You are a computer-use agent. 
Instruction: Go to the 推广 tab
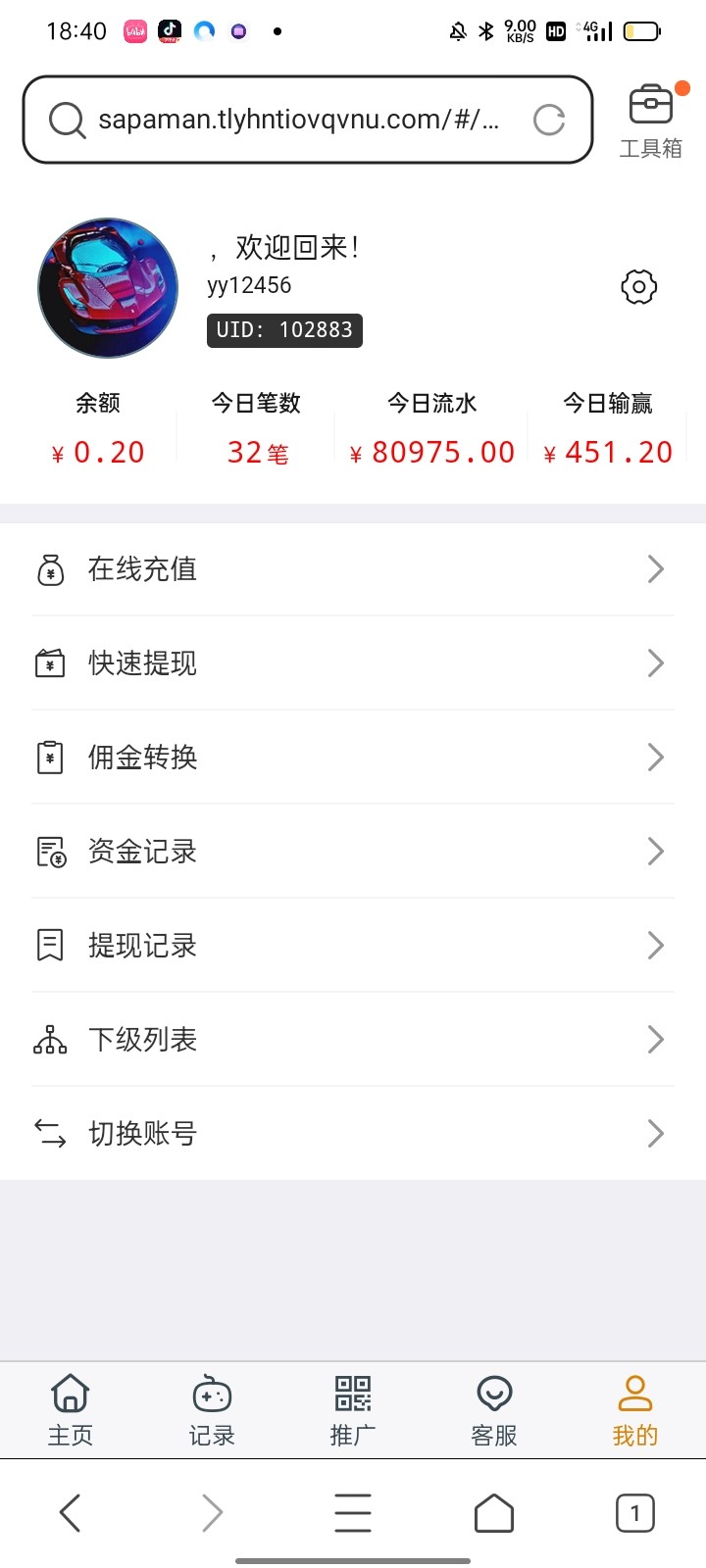(353, 1409)
